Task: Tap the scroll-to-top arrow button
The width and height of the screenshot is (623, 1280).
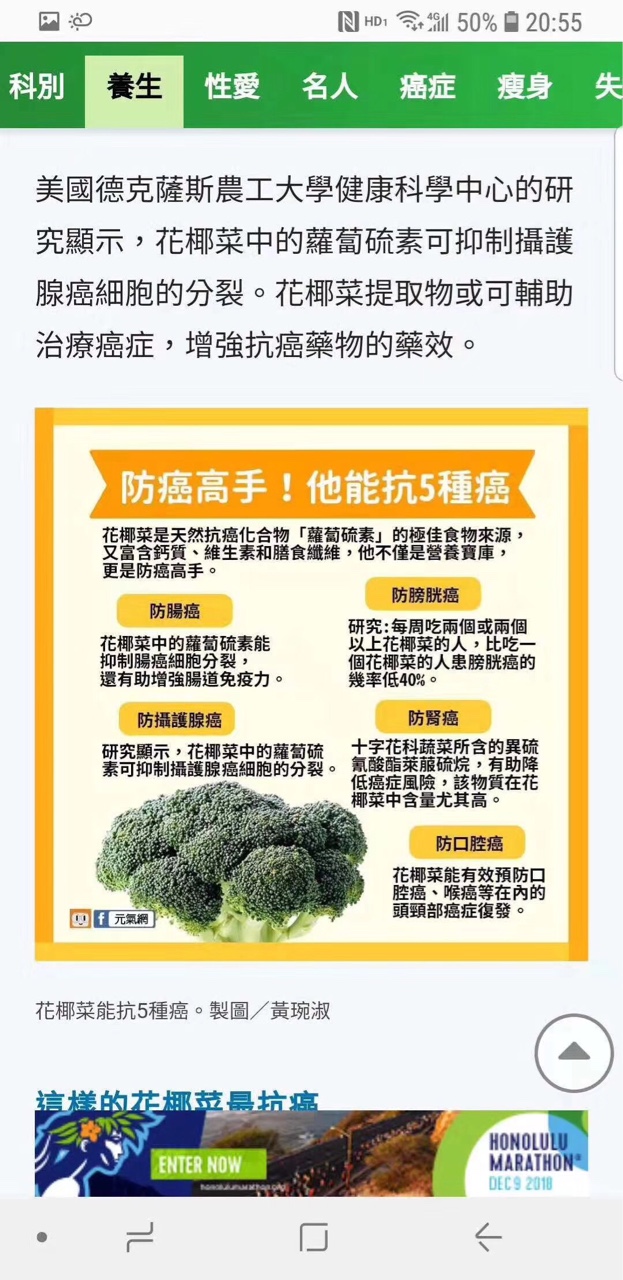Action: tap(574, 1053)
